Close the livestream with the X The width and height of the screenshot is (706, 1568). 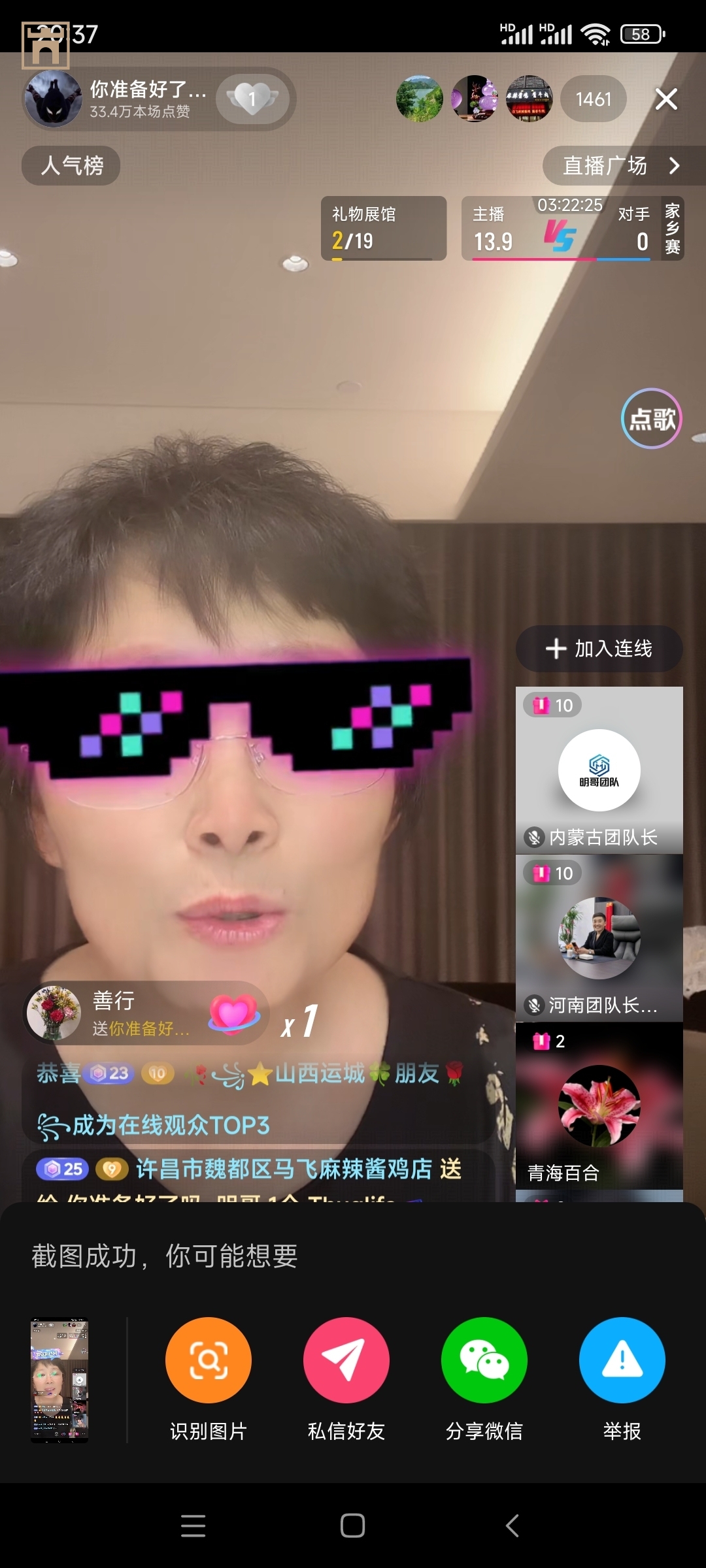coord(665,99)
